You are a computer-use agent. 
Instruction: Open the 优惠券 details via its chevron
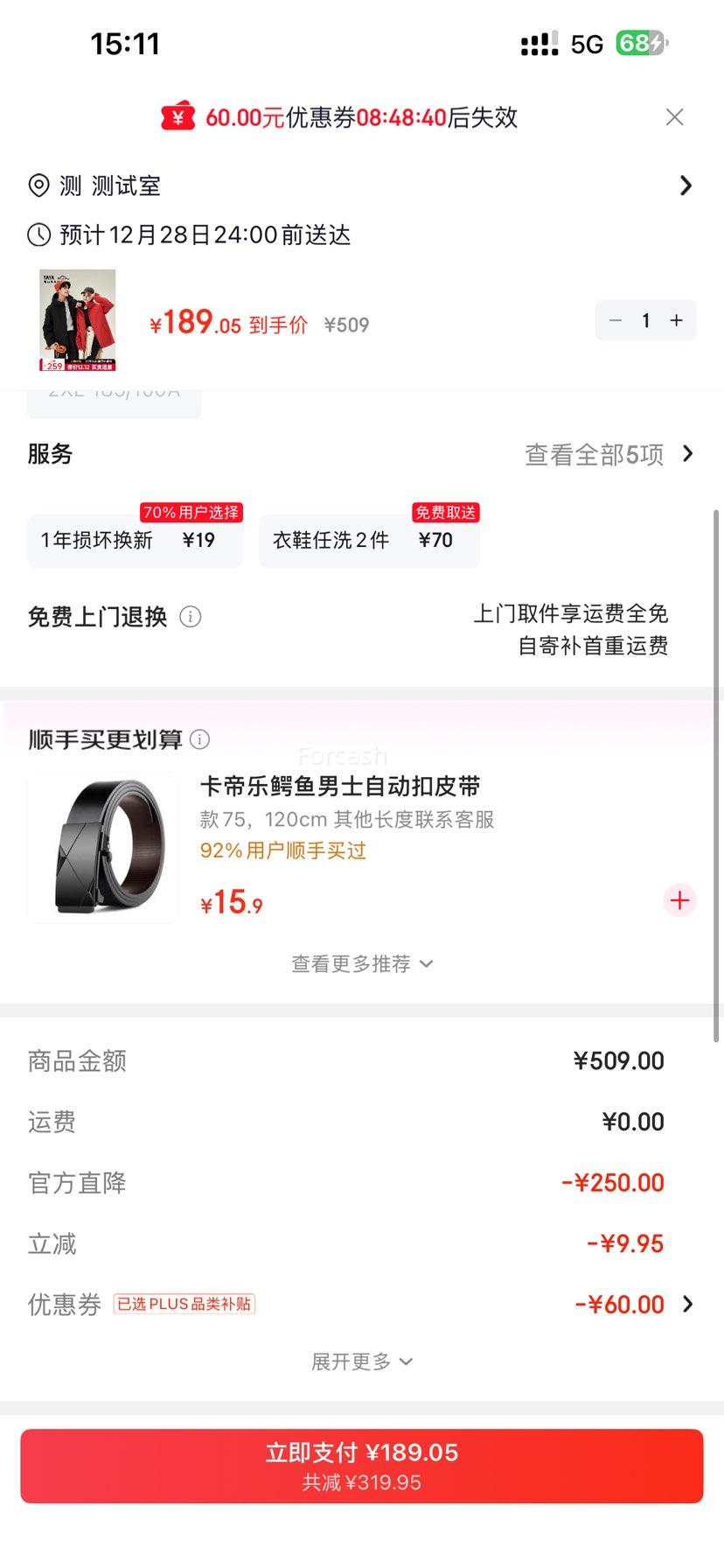click(x=690, y=1304)
